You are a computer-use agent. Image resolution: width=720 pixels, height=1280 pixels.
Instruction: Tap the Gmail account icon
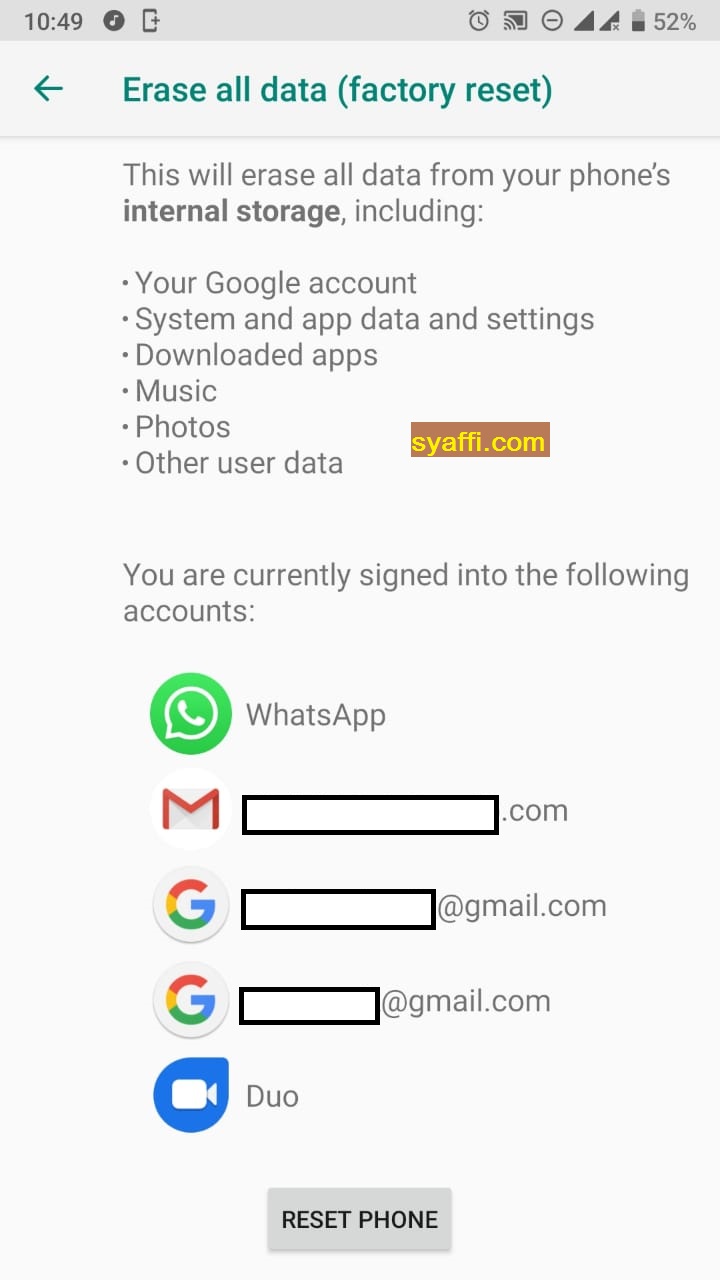click(190, 809)
